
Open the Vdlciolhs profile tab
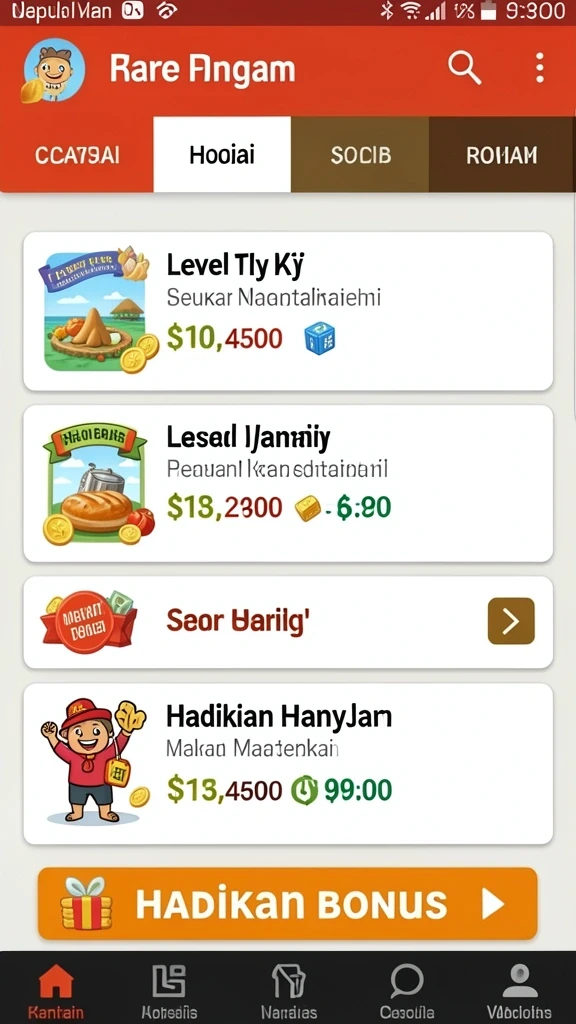coord(520,989)
